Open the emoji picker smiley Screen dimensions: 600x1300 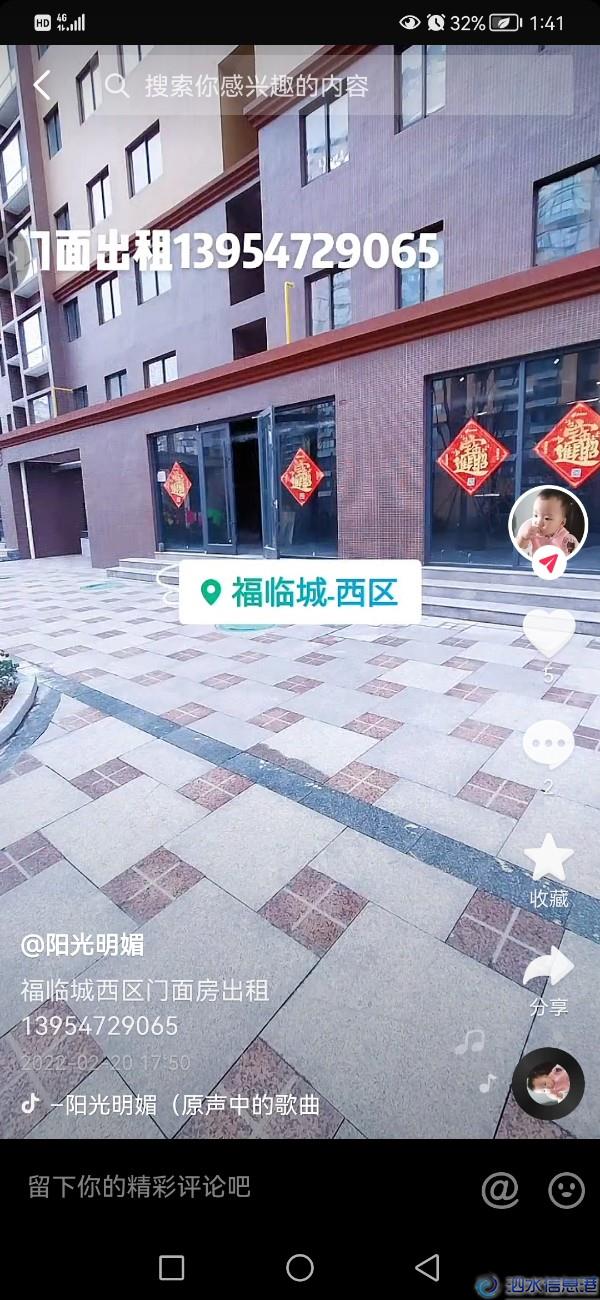(566, 1189)
